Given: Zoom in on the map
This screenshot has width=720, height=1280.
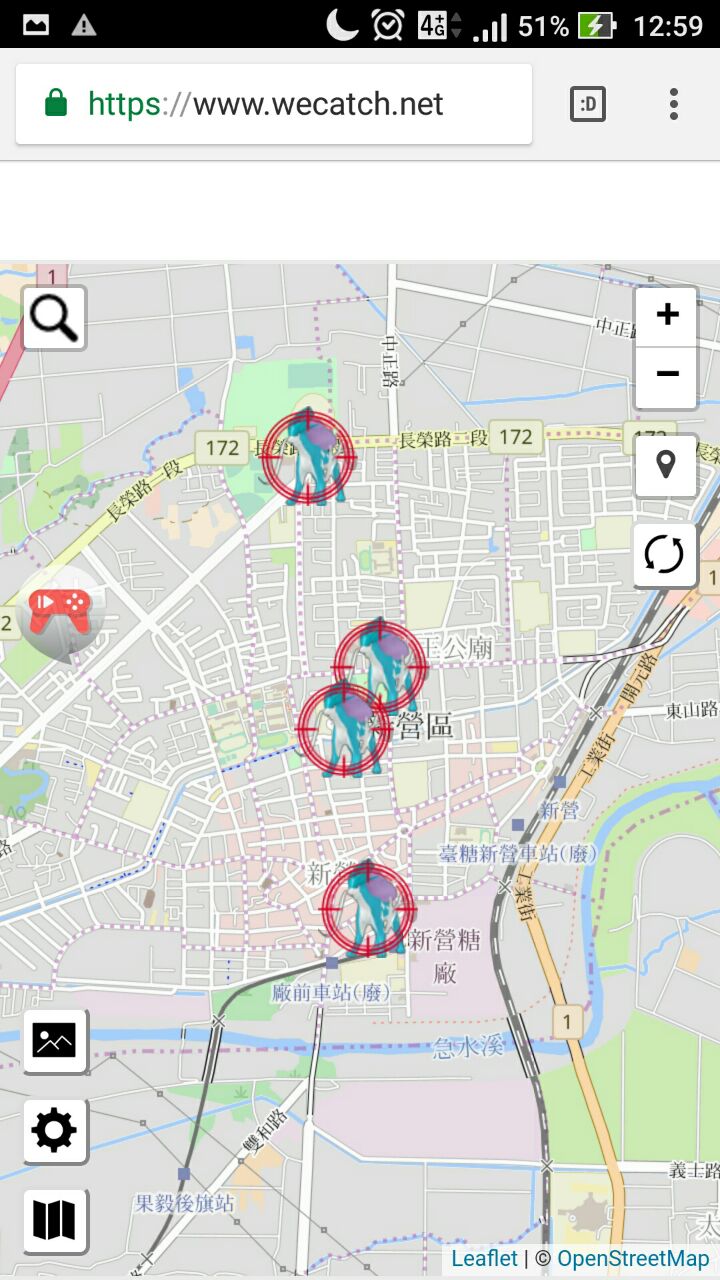Looking at the screenshot, I should pos(666,316).
